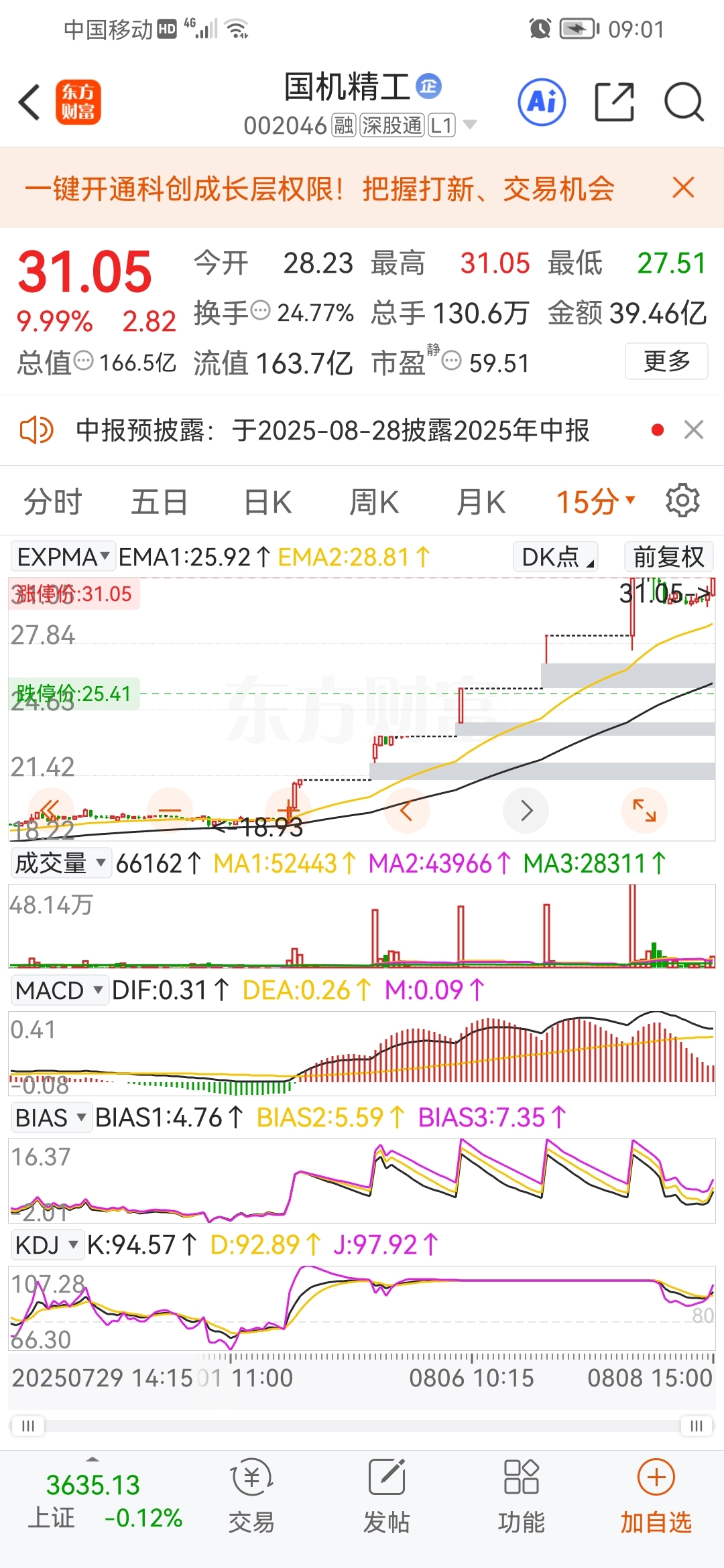This screenshot has width=724, height=1568.
Task: Share this stock page
Action: point(614,103)
